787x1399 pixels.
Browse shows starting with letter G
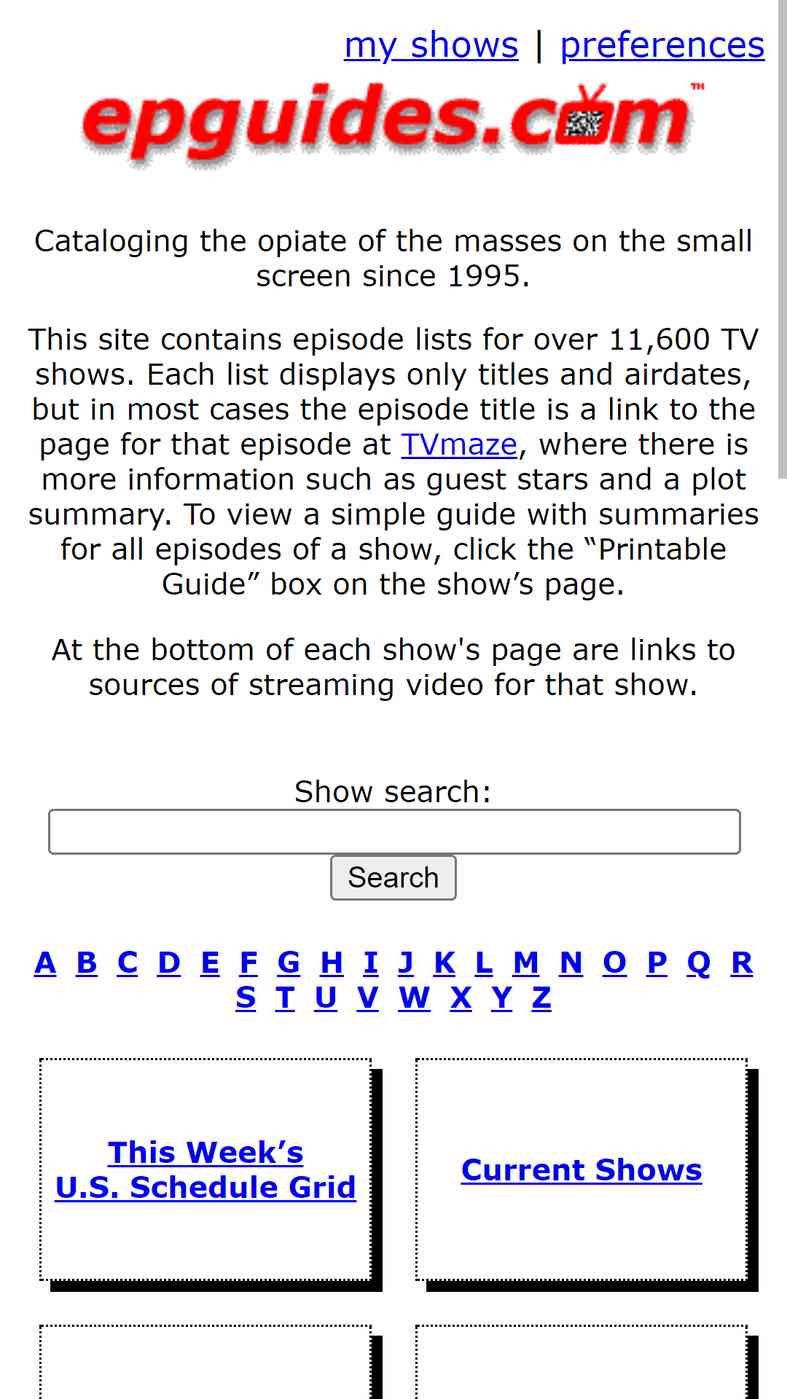point(288,963)
